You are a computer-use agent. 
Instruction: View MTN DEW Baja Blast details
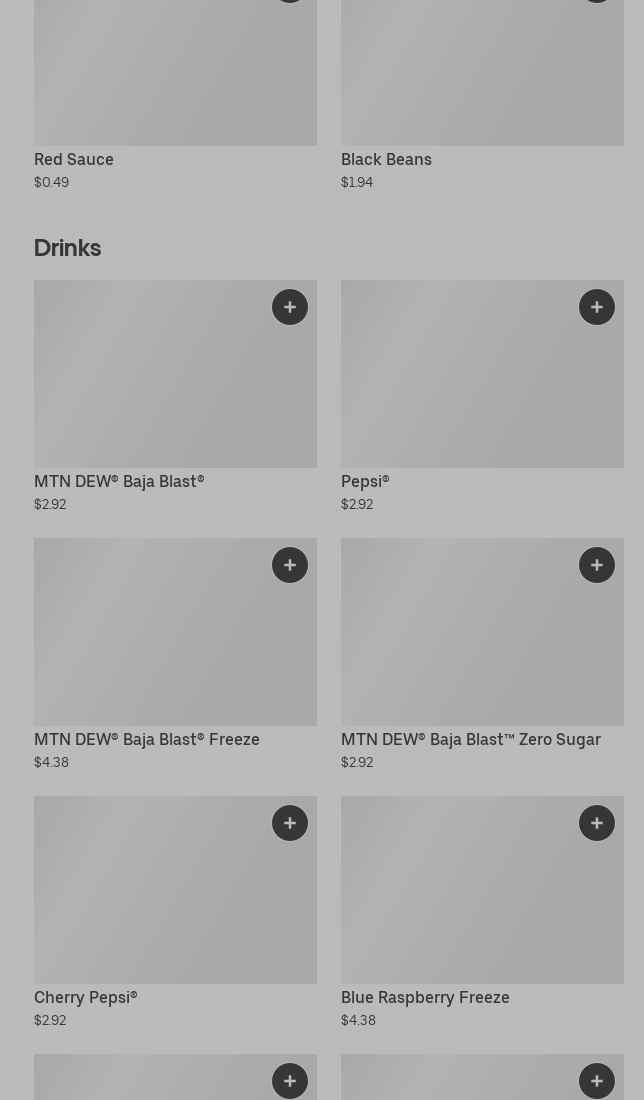pos(119,481)
